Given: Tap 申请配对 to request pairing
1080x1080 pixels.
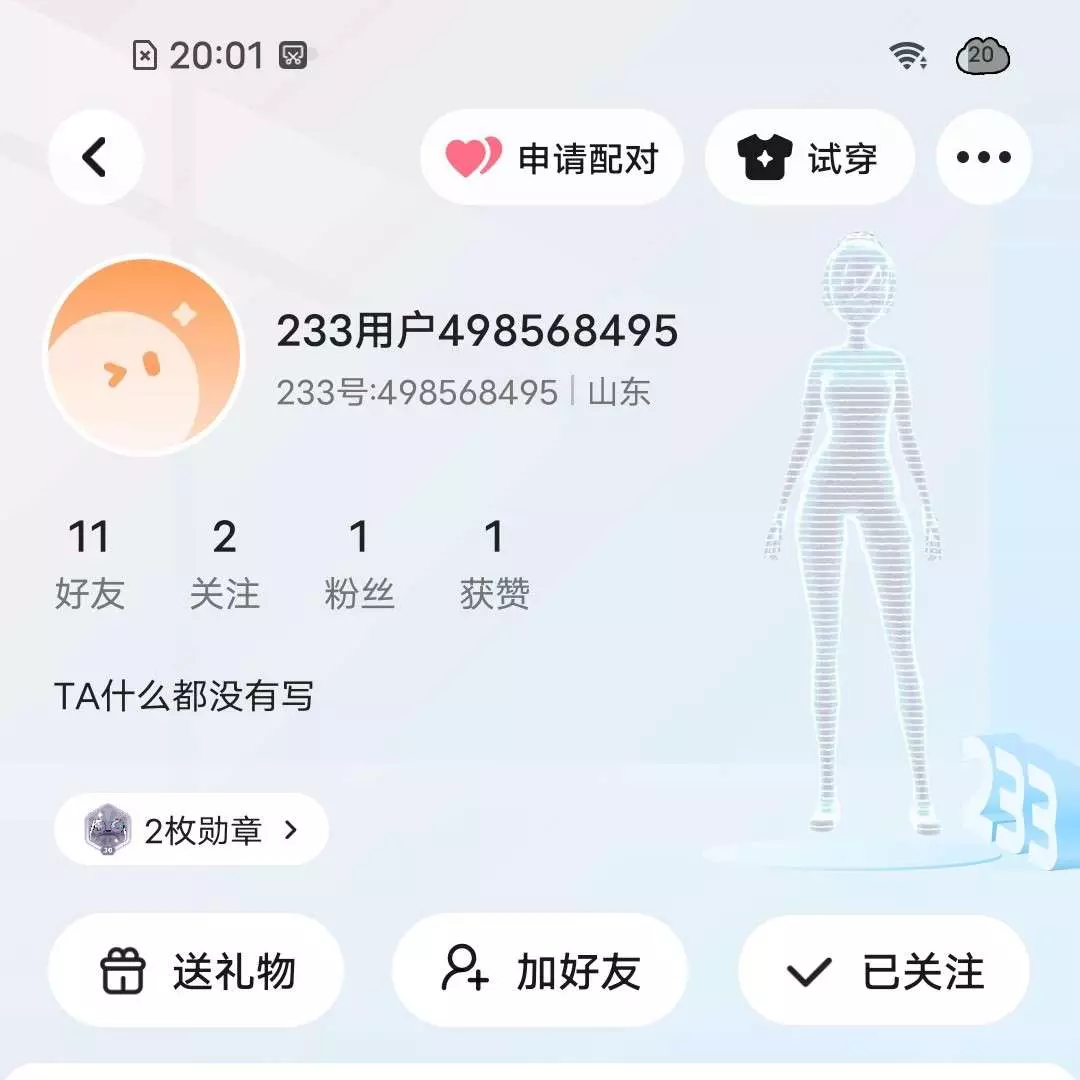Looking at the screenshot, I should (x=552, y=157).
